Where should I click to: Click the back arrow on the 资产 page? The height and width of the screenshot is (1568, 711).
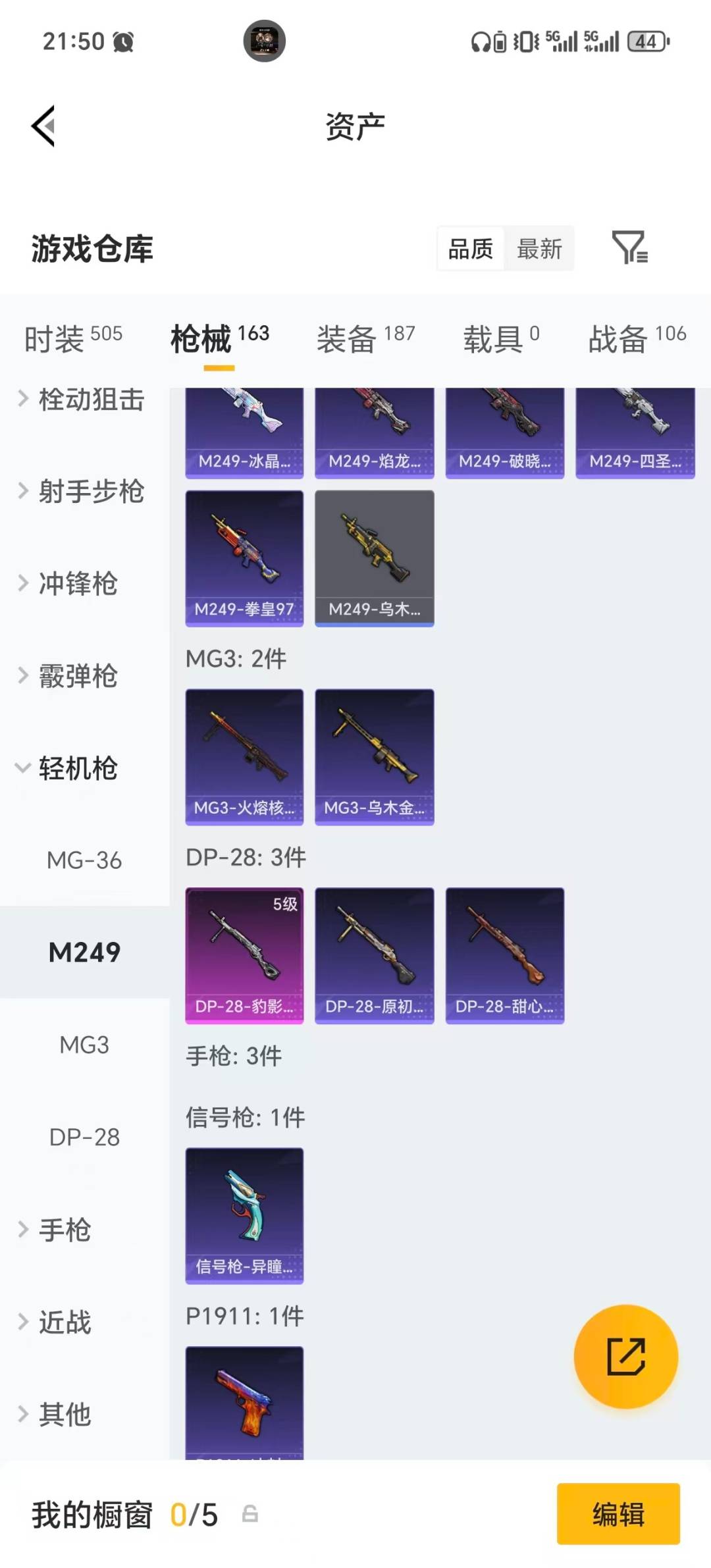[42, 127]
